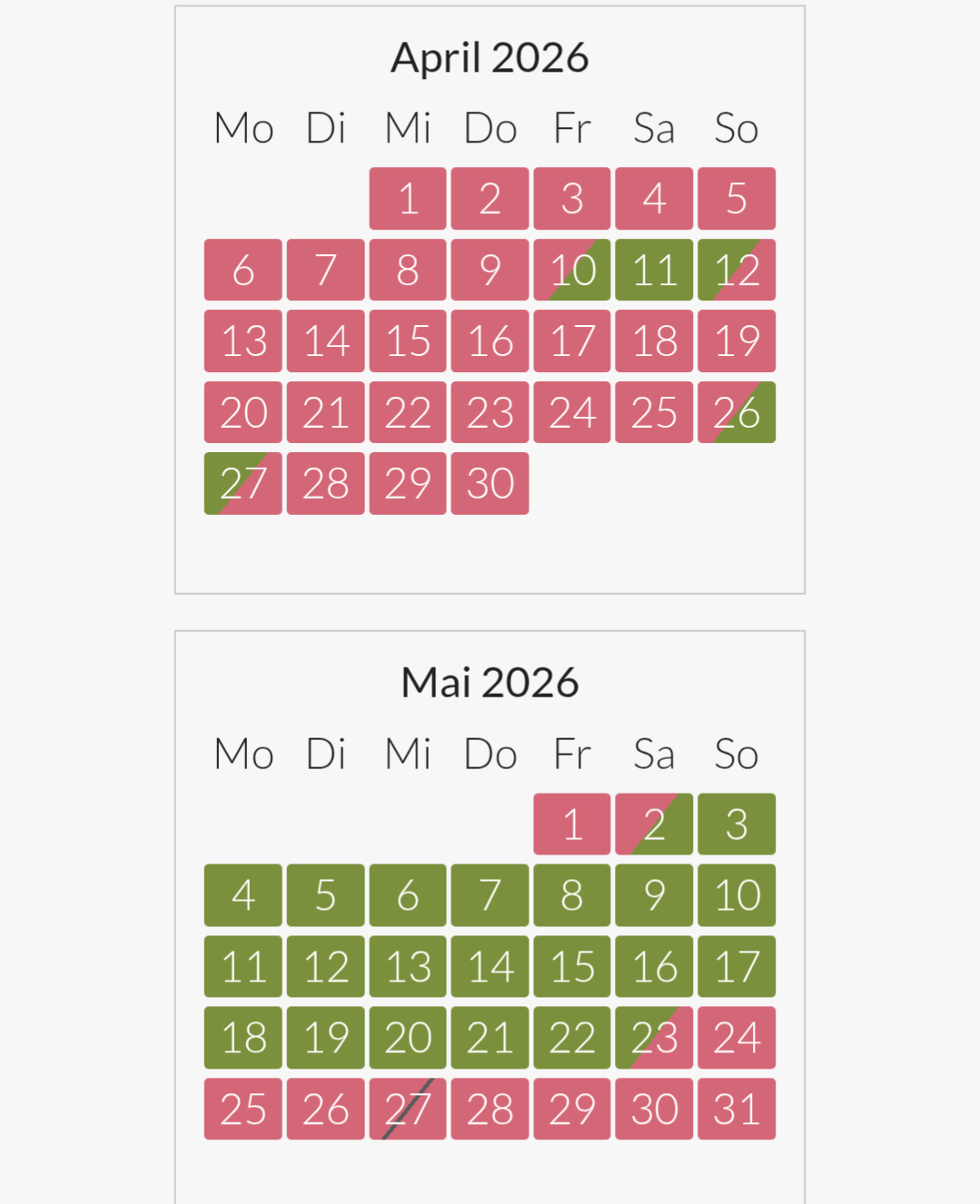This screenshot has width=980, height=1204.
Task: Tap May 17 in the Mai calendar
Action: [x=737, y=966]
